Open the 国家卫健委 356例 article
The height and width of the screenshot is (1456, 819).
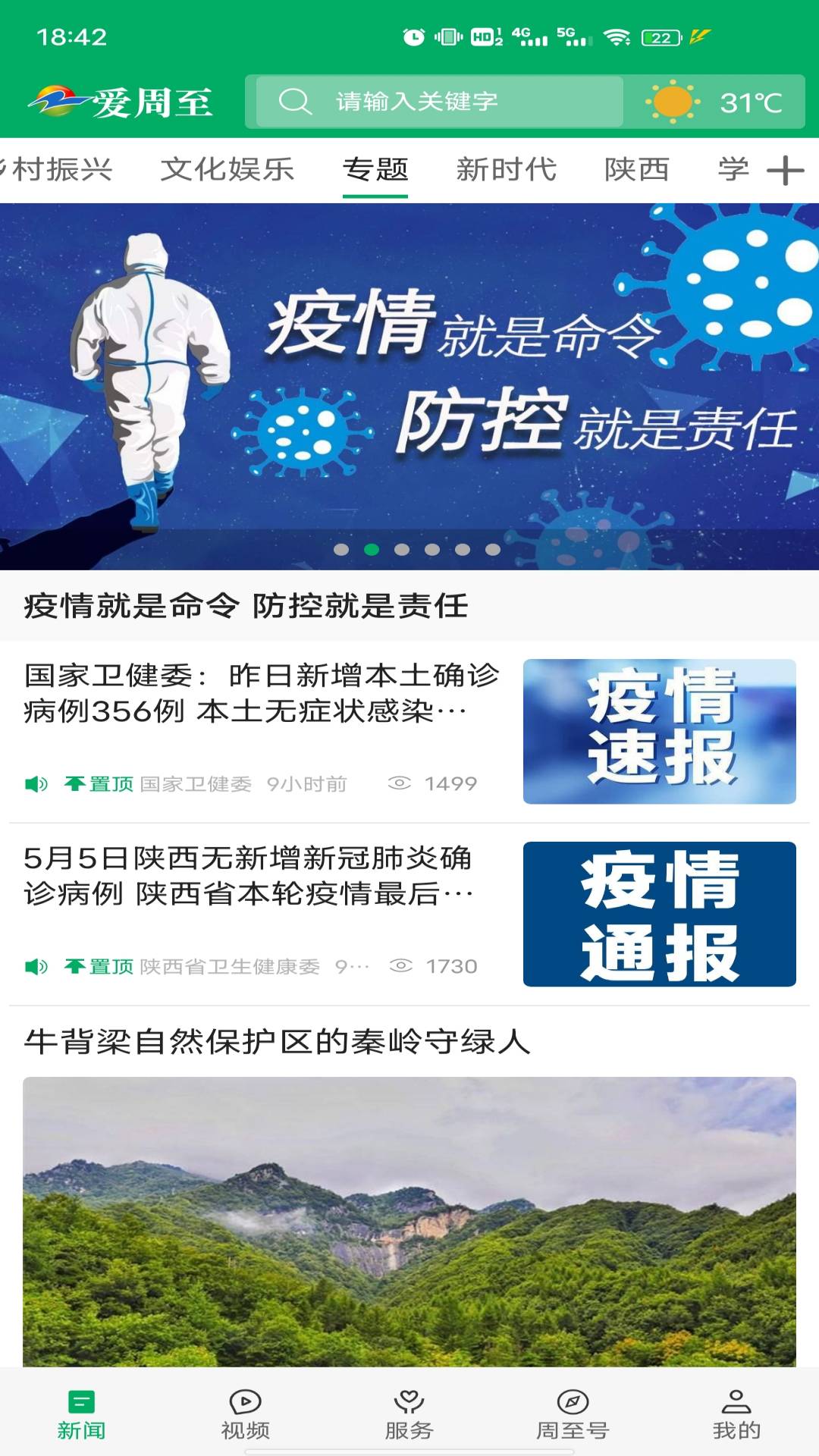click(261, 693)
